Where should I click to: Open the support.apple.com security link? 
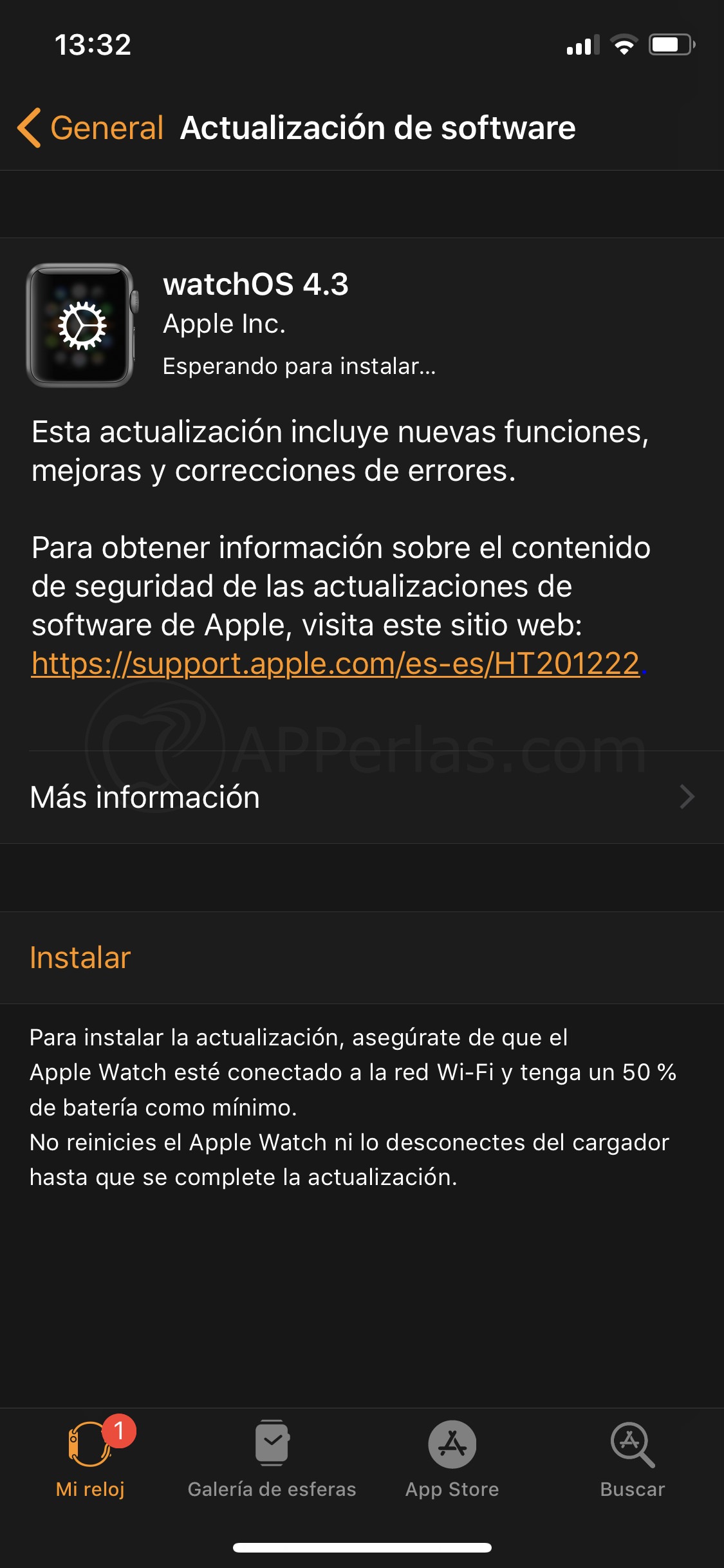(335, 663)
